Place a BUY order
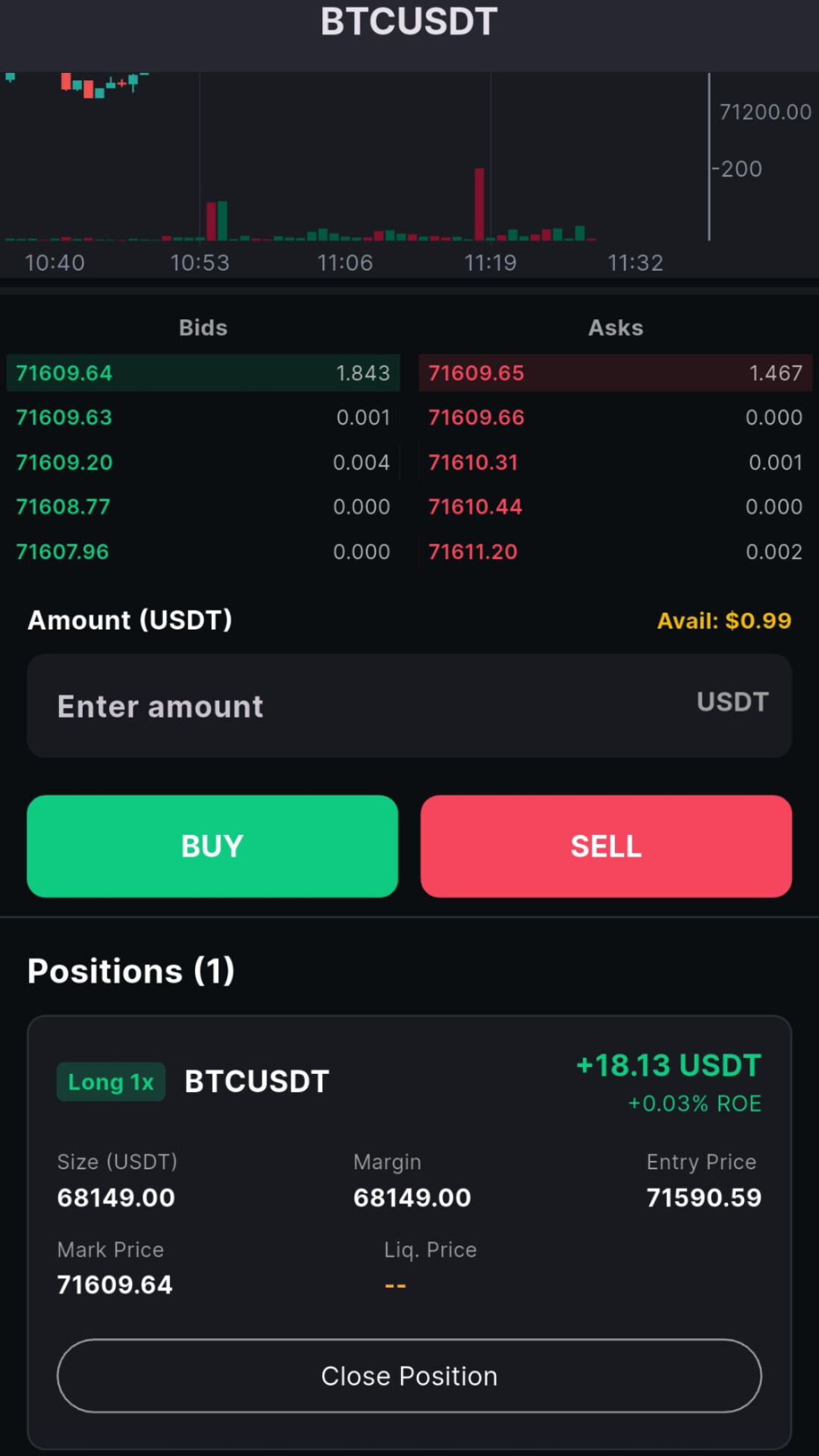Viewport: 819px width, 1456px height. (212, 846)
